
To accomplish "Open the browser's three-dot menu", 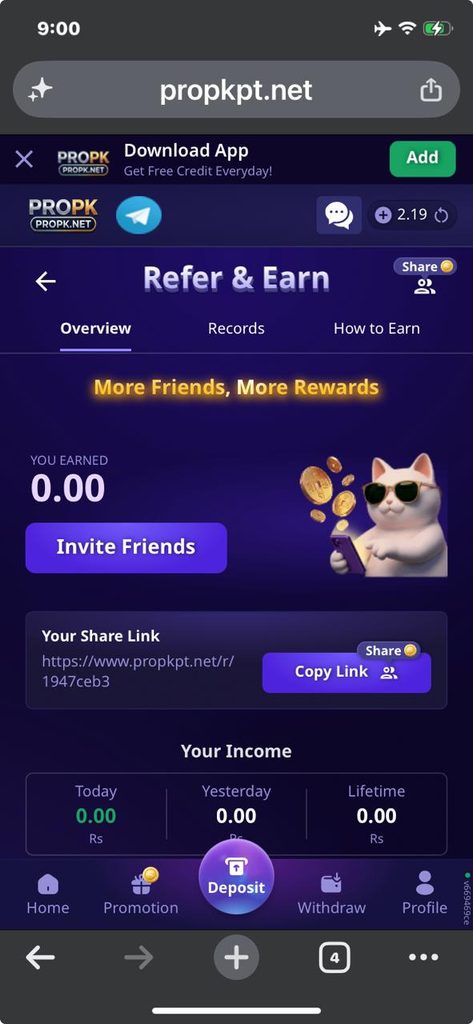I will 423,958.
